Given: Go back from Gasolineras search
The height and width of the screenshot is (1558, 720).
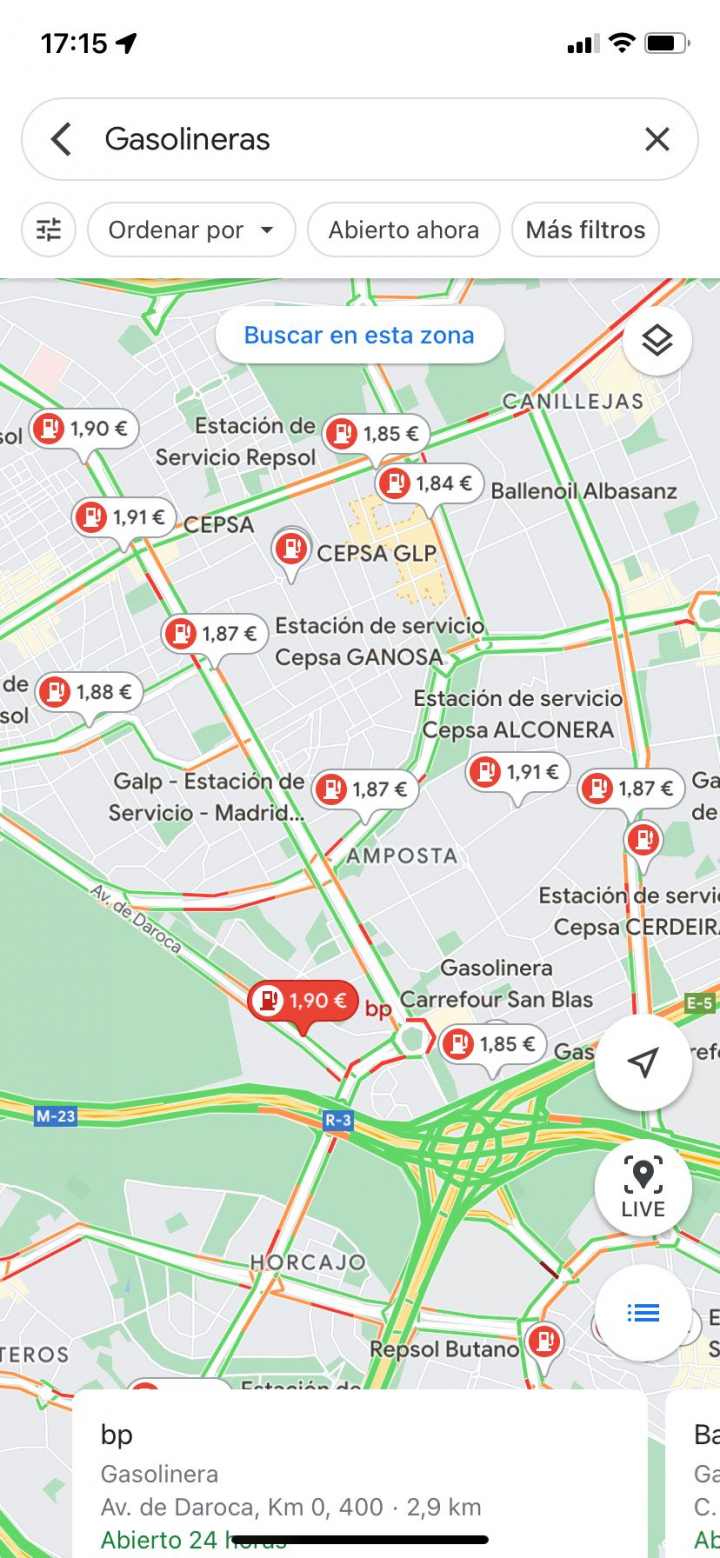Looking at the screenshot, I should [x=62, y=139].
